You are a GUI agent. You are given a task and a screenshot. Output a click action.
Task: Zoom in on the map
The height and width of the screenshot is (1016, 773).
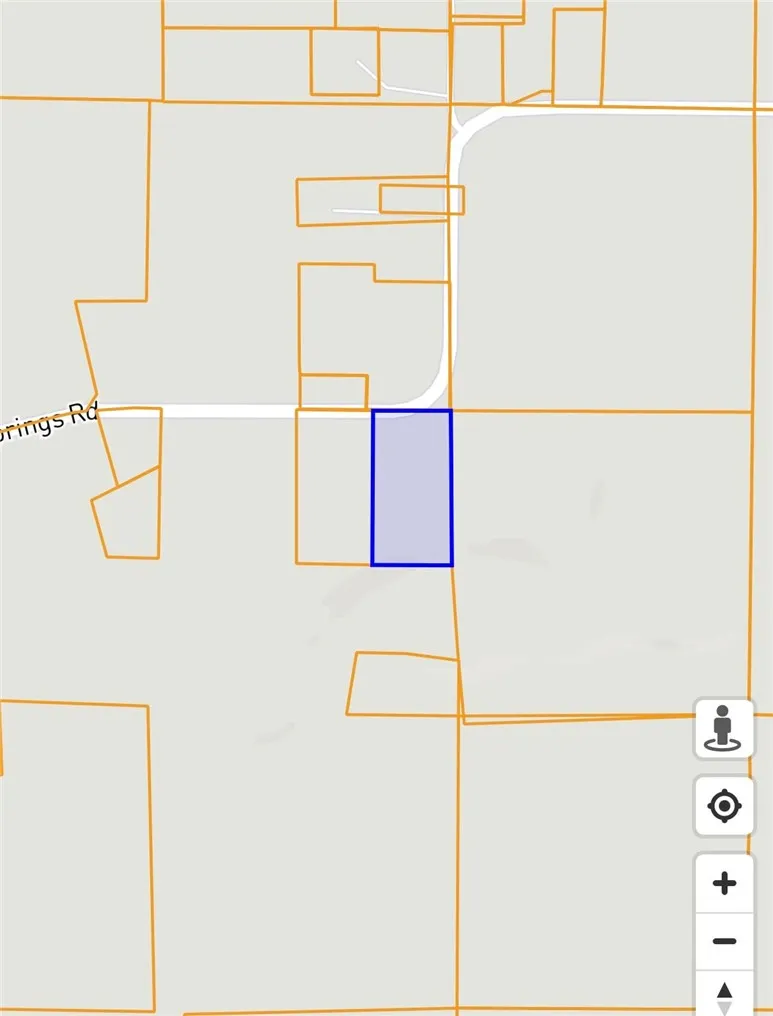pos(724,883)
